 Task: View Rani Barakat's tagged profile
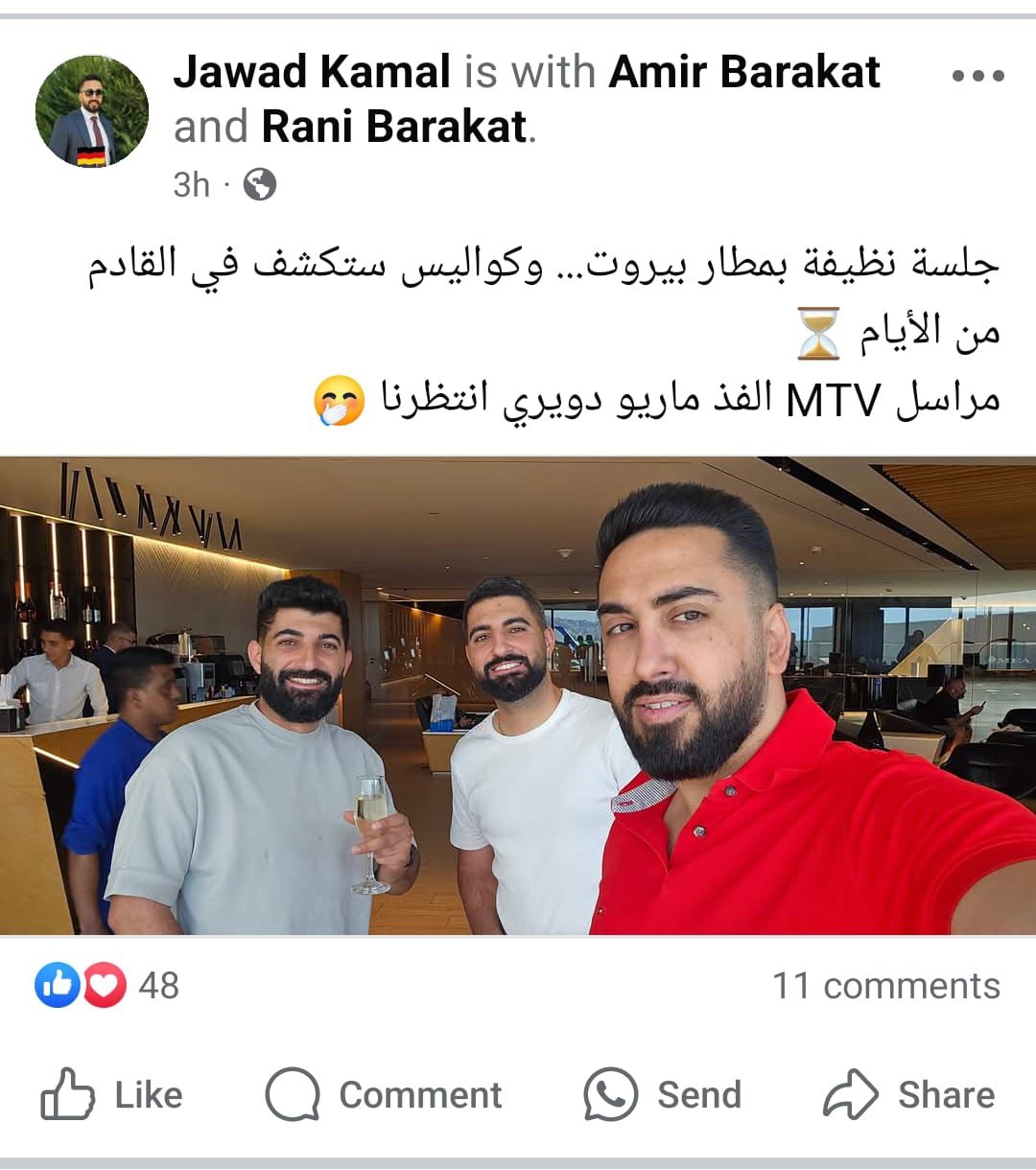[393, 127]
